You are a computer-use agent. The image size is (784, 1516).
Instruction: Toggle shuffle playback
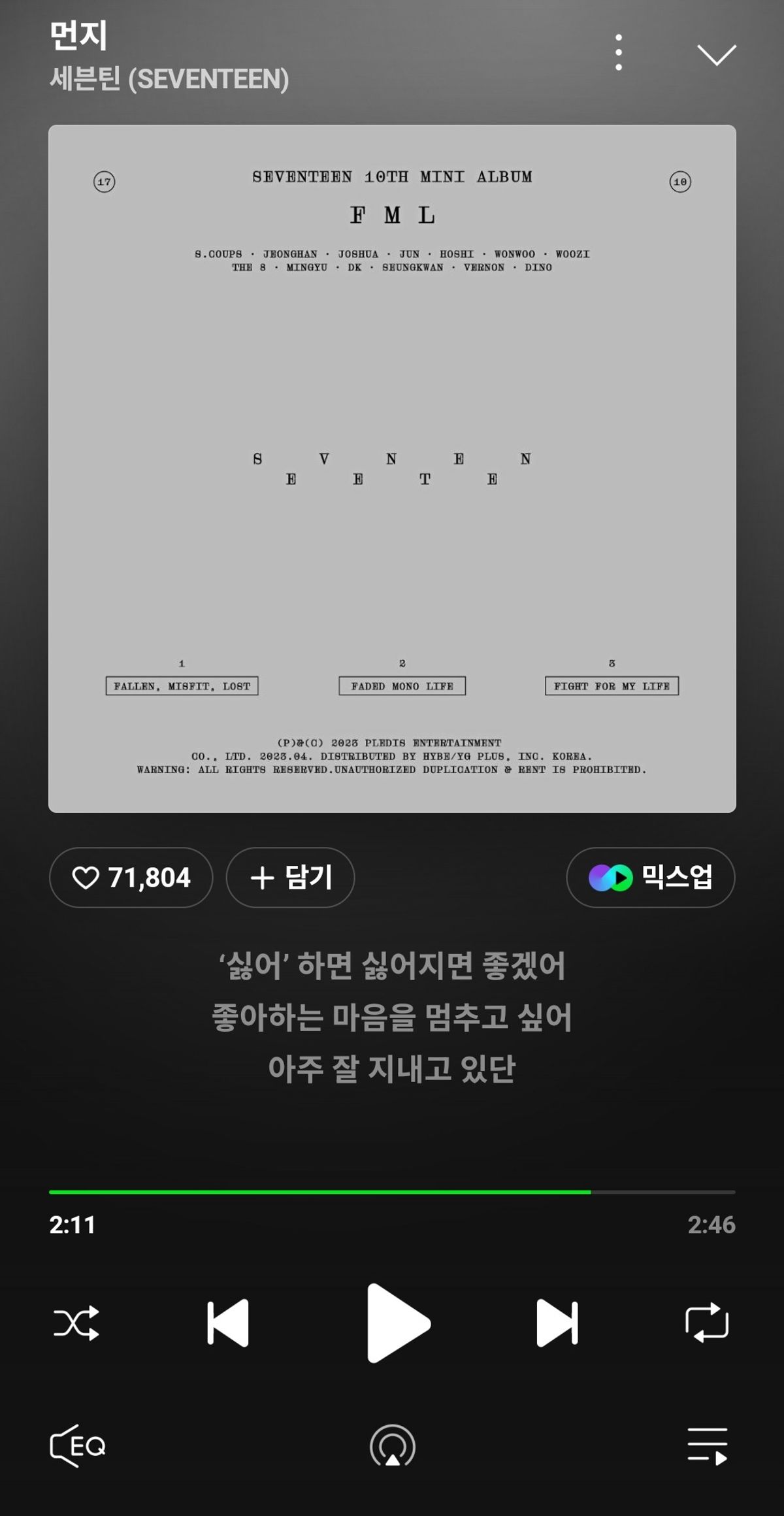[x=76, y=1323]
